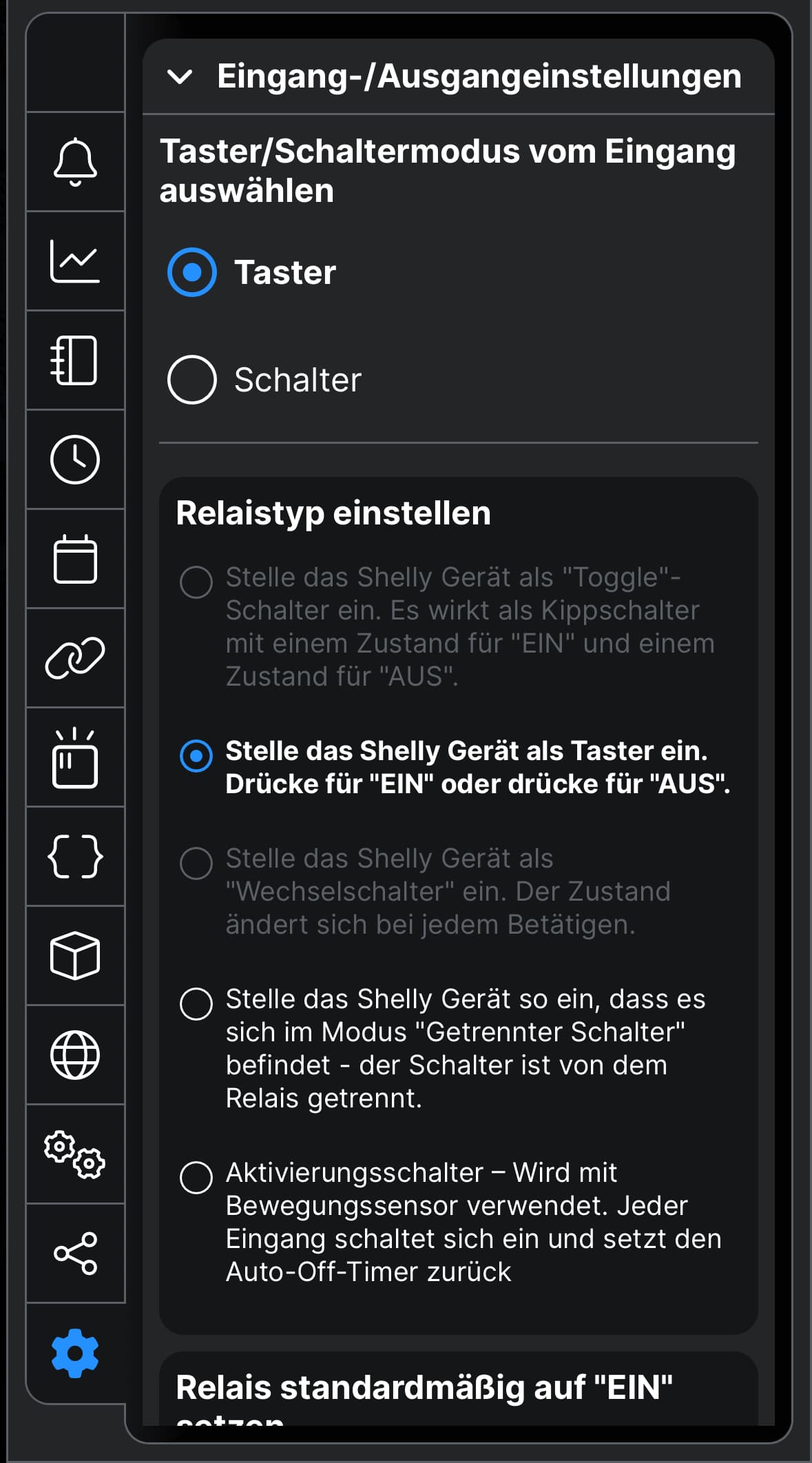Screen dimensions: 812x1463
Task: Select the Taster input mode
Action: 192,272
